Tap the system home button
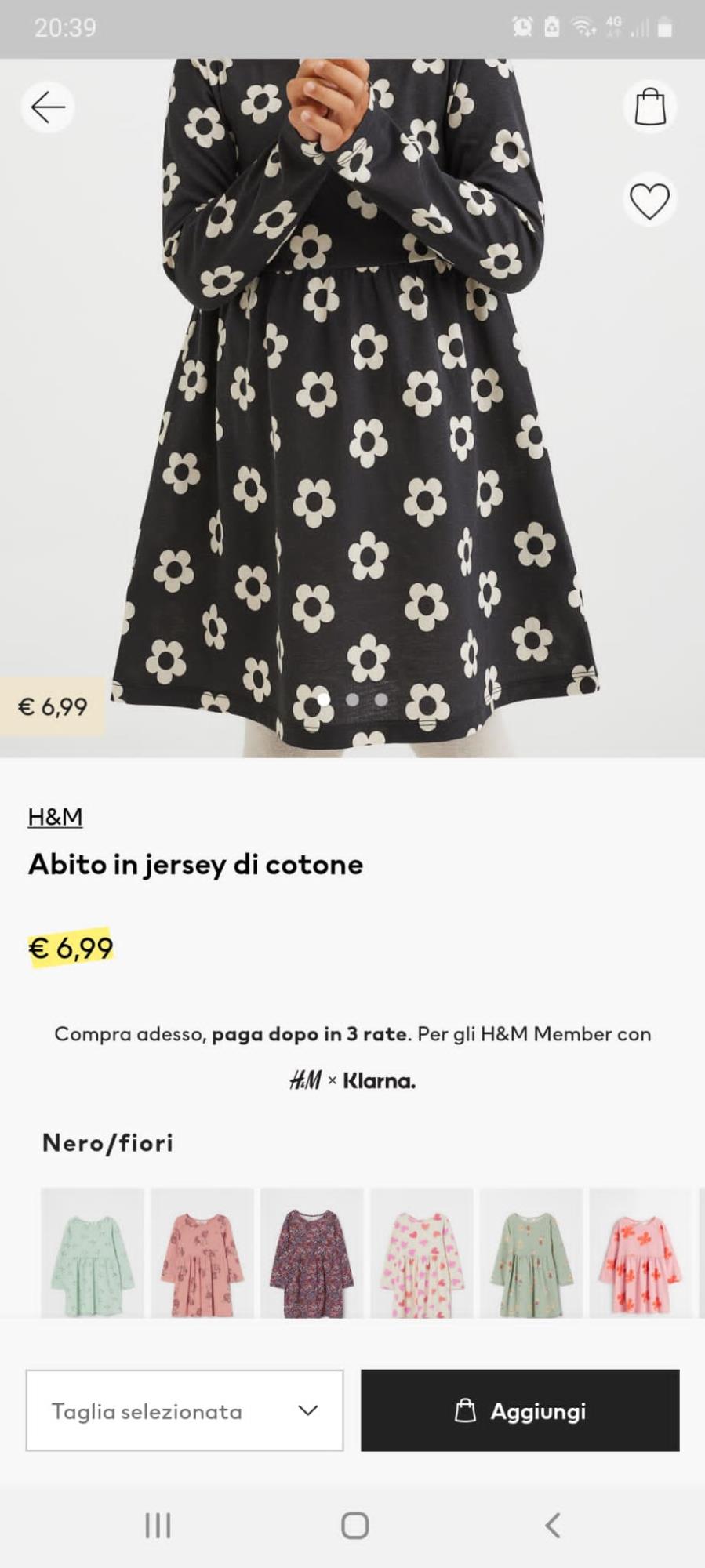 354,1526
